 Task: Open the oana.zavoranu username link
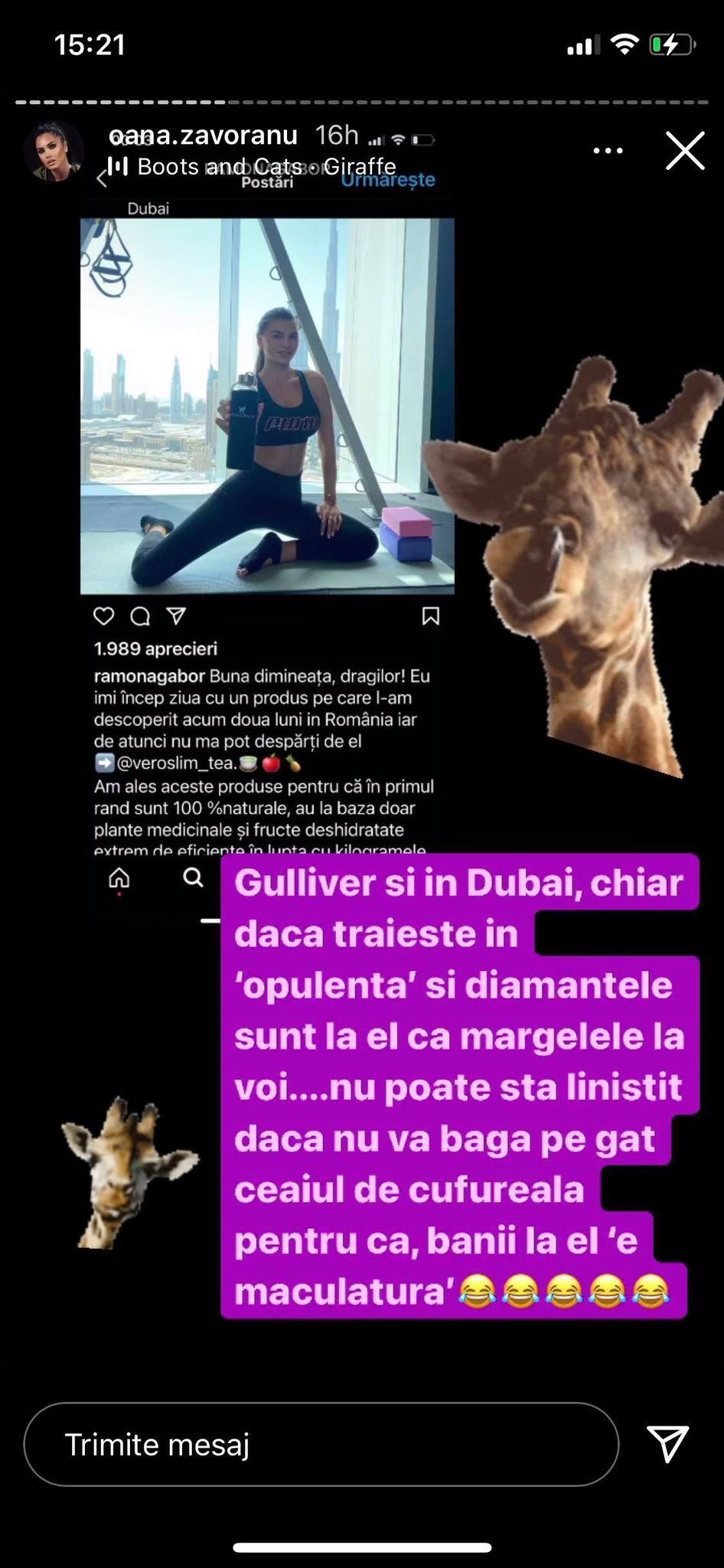[203, 136]
